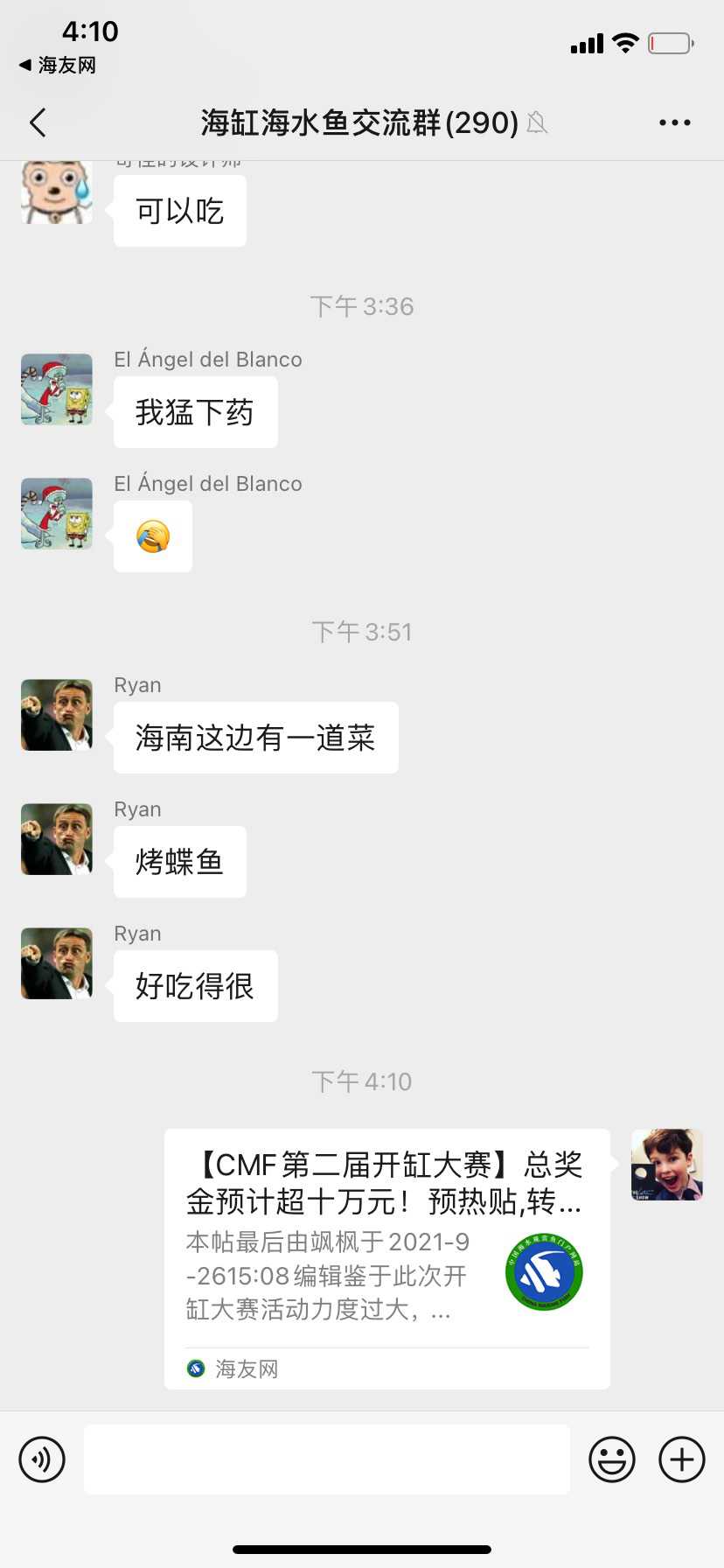Open the plus attachments menu
724x1568 pixels.
[x=681, y=1459]
